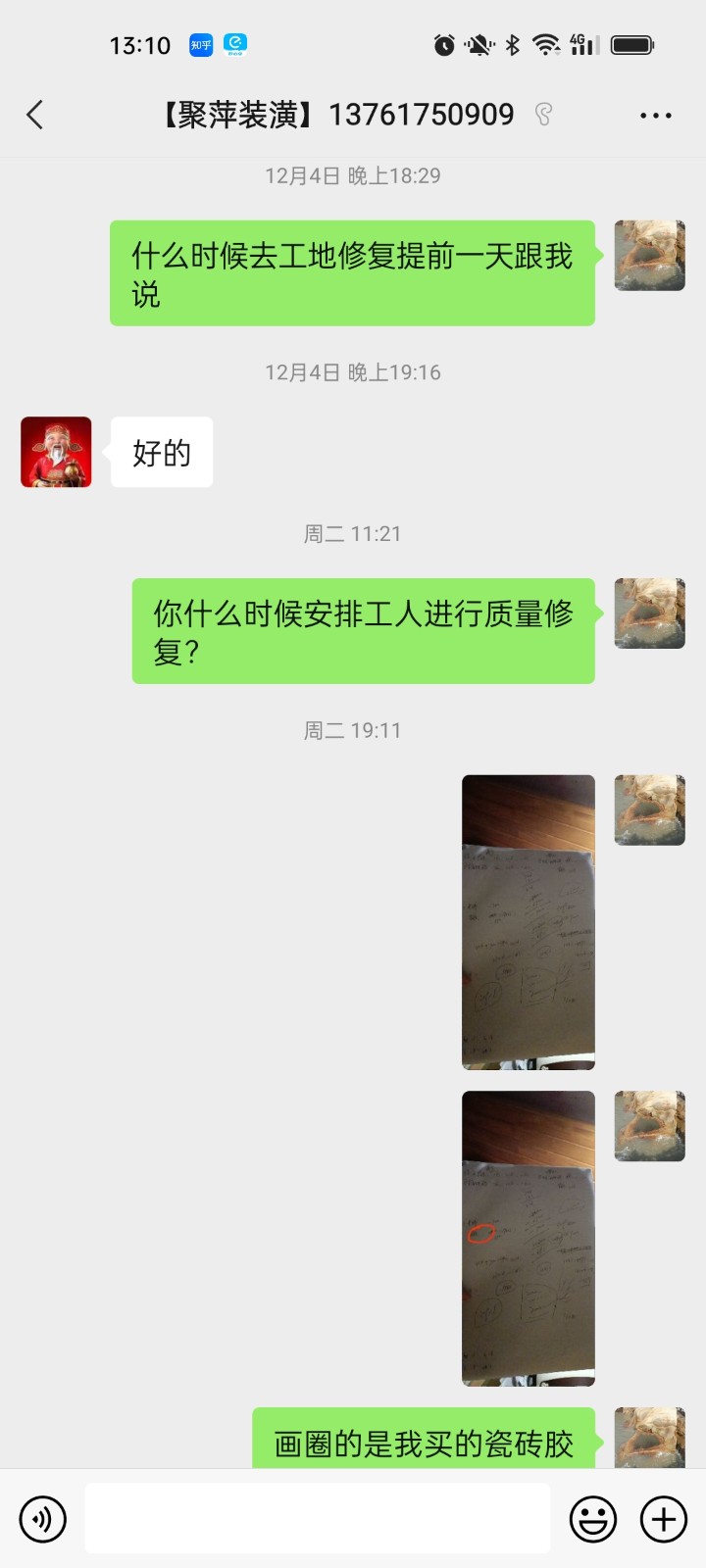Open the photo with the red circle
The width and height of the screenshot is (706, 1568).
529,1238
